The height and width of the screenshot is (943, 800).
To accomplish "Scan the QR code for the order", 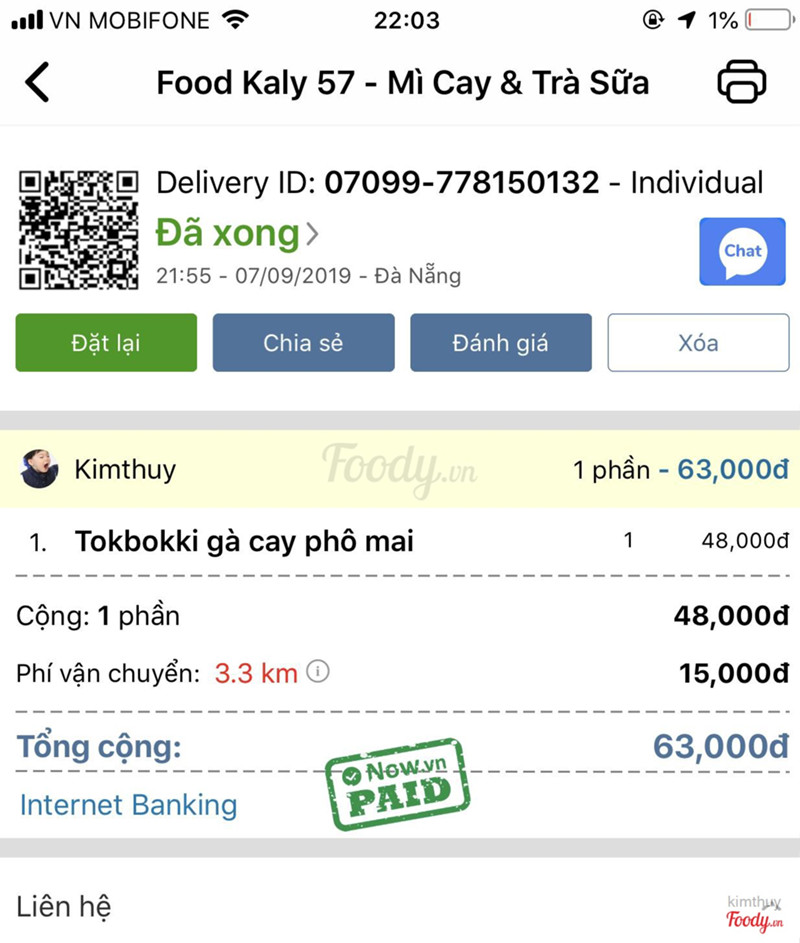I will click(78, 230).
